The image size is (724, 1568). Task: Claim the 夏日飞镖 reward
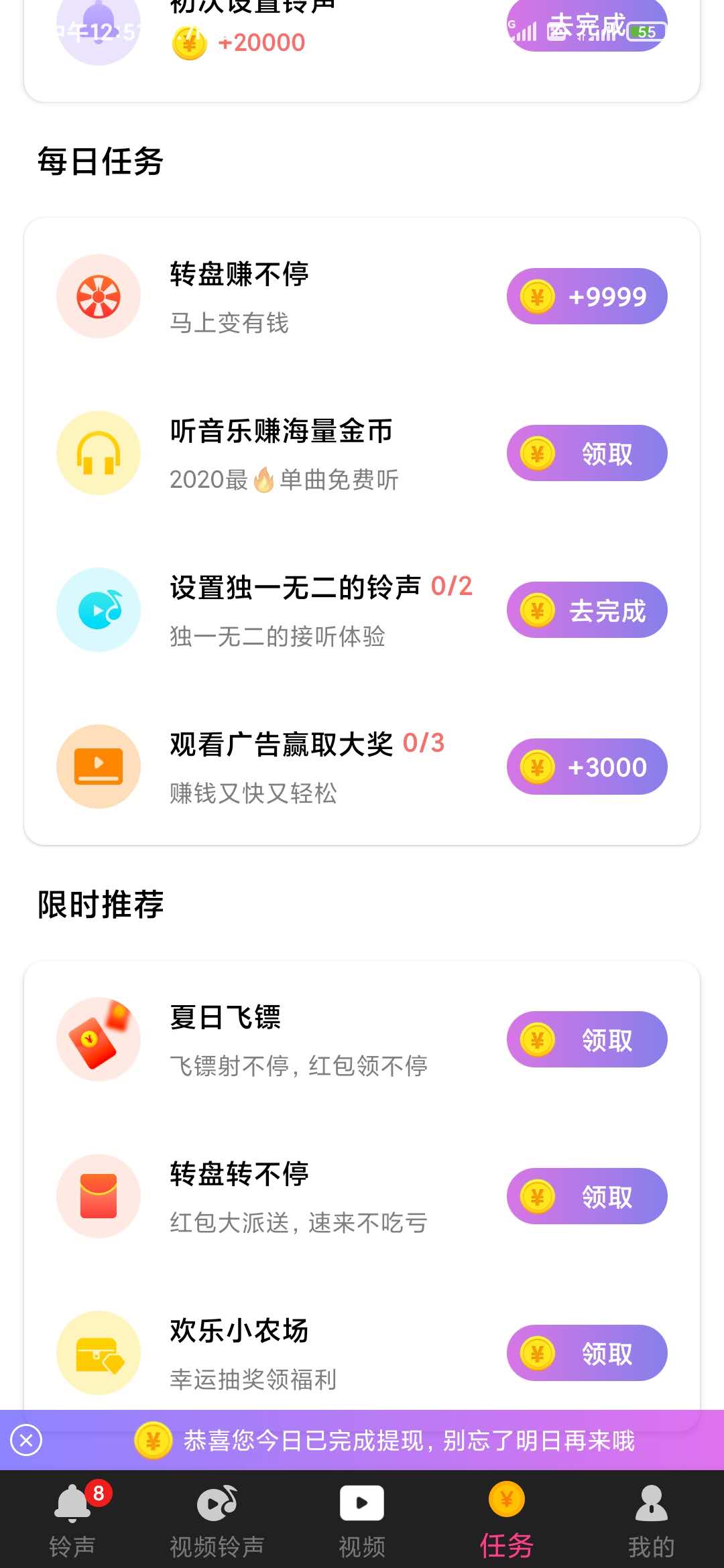coord(587,1039)
